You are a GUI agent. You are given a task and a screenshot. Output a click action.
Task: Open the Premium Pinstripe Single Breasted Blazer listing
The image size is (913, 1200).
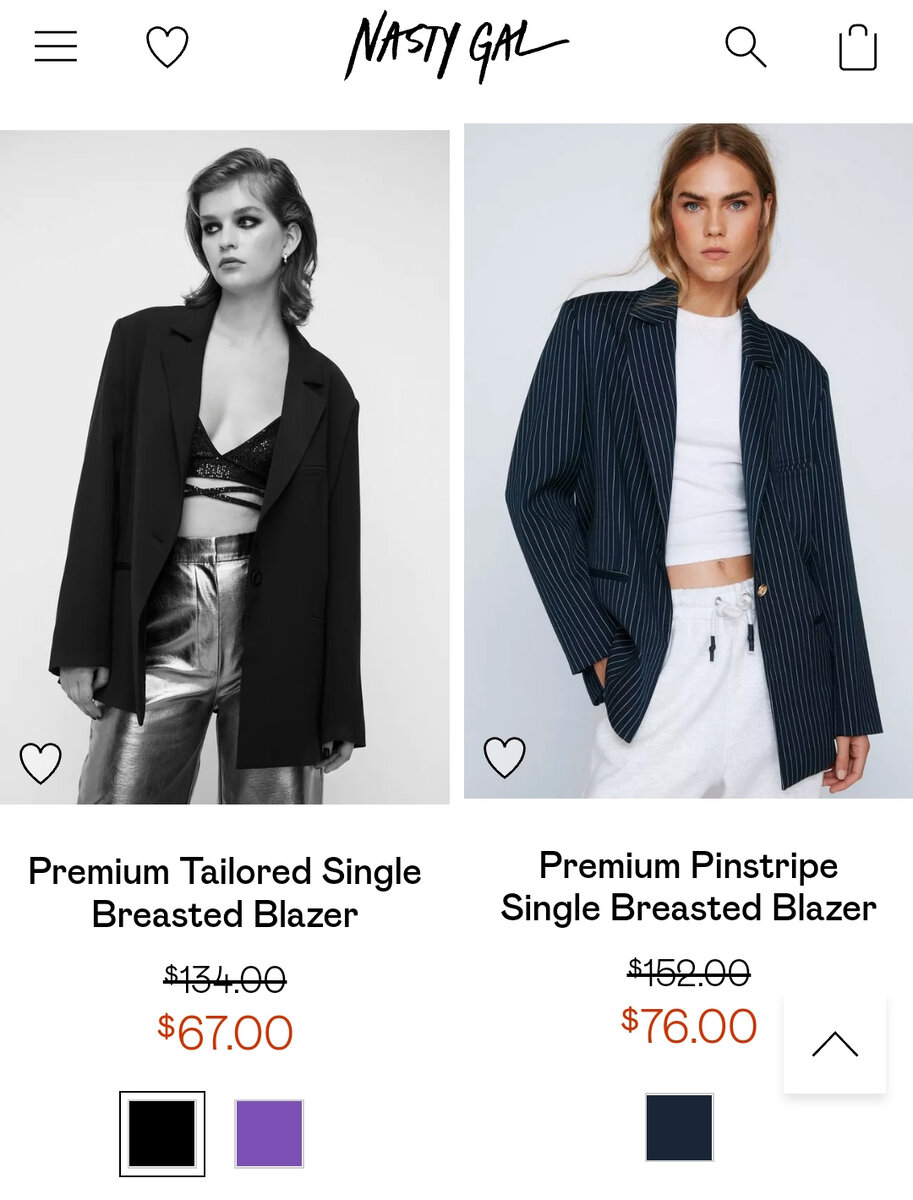[688, 886]
